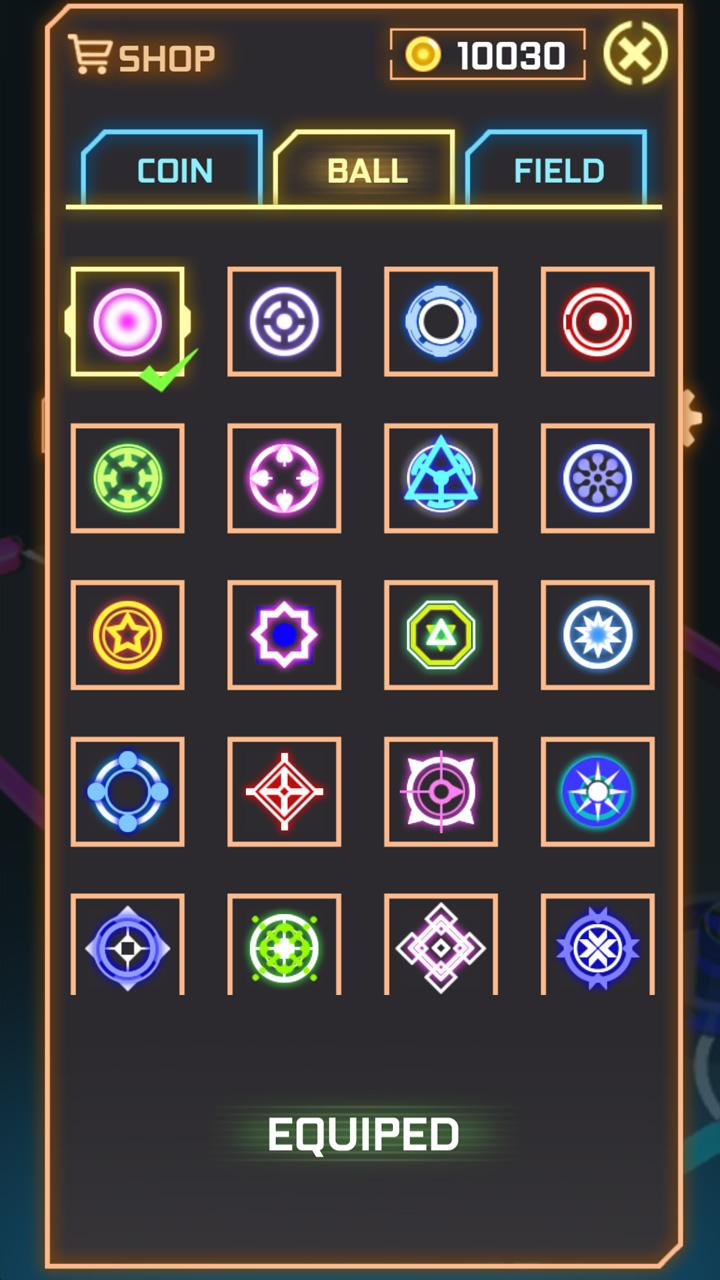Choose the ball with blue center octagram
Viewport: 720px width, 1280px height.
point(284,636)
